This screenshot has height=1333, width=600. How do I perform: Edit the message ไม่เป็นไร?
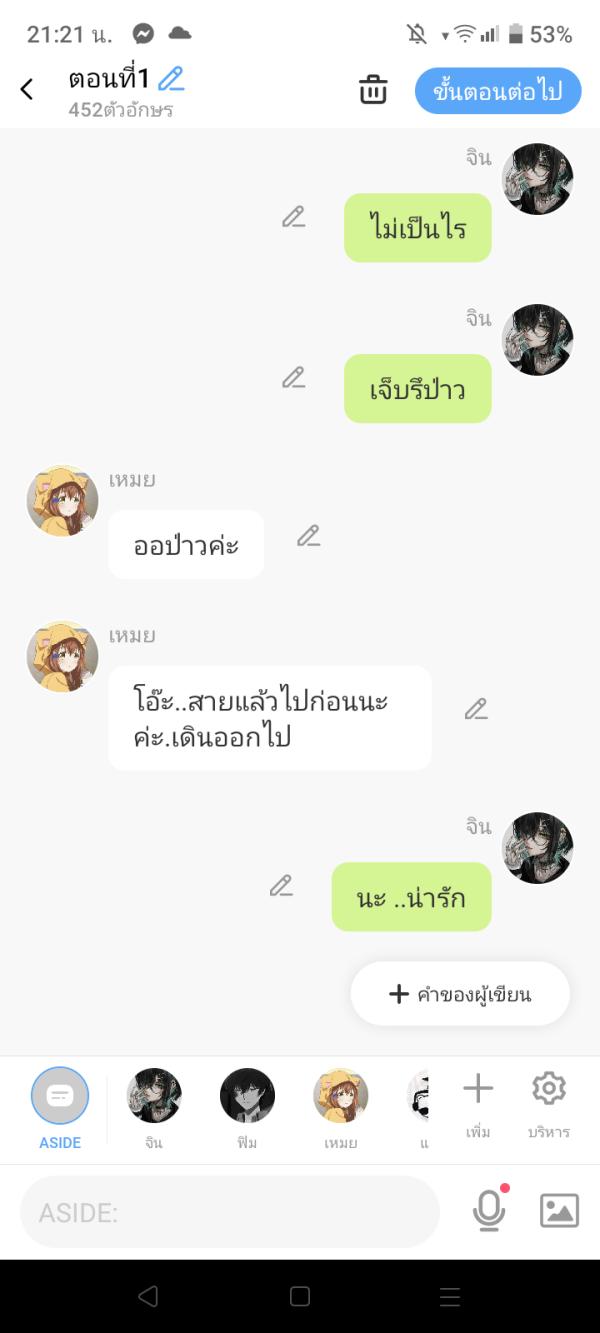[293, 217]
